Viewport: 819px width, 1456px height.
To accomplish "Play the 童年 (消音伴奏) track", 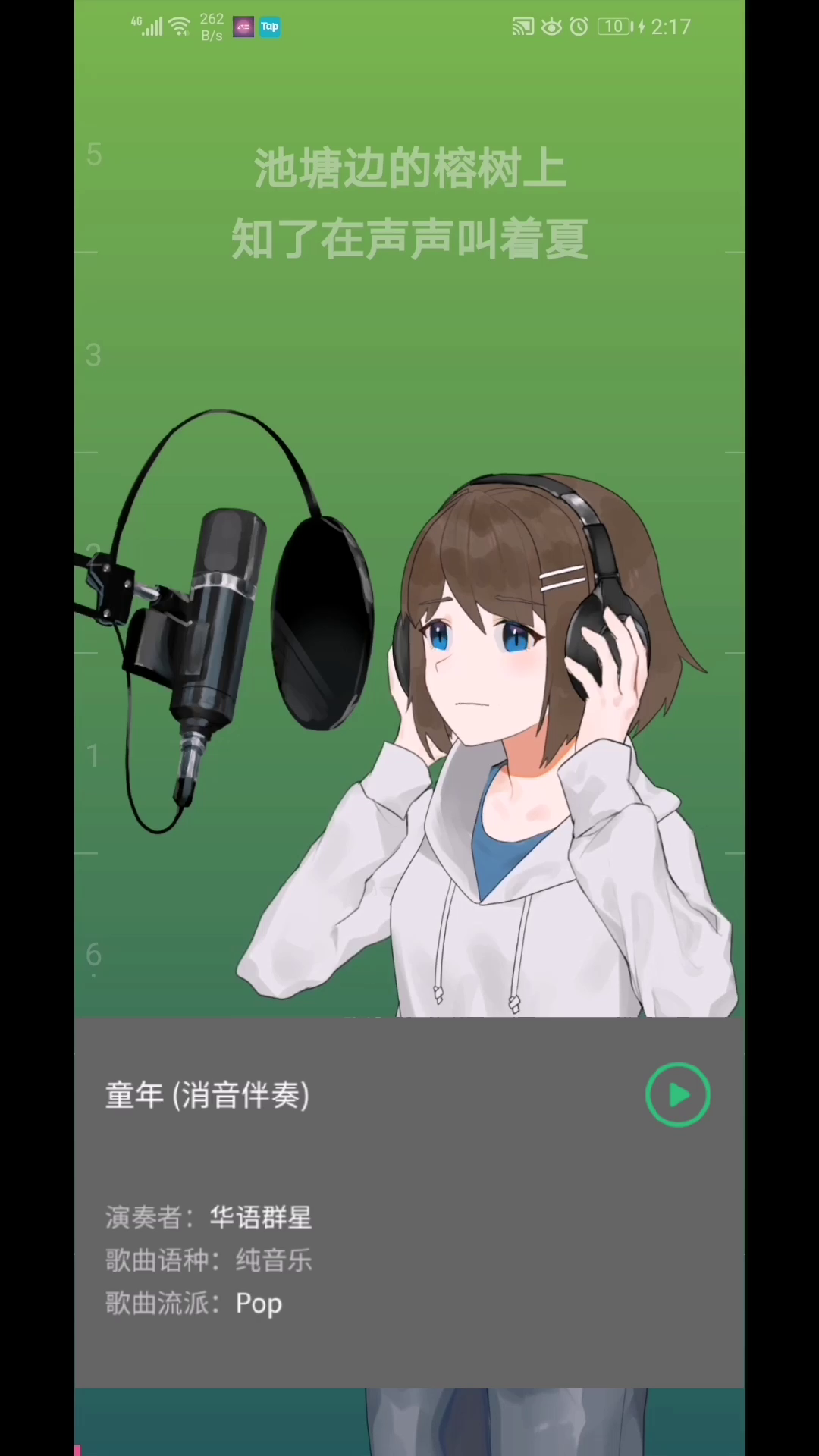I will 677,1094.
